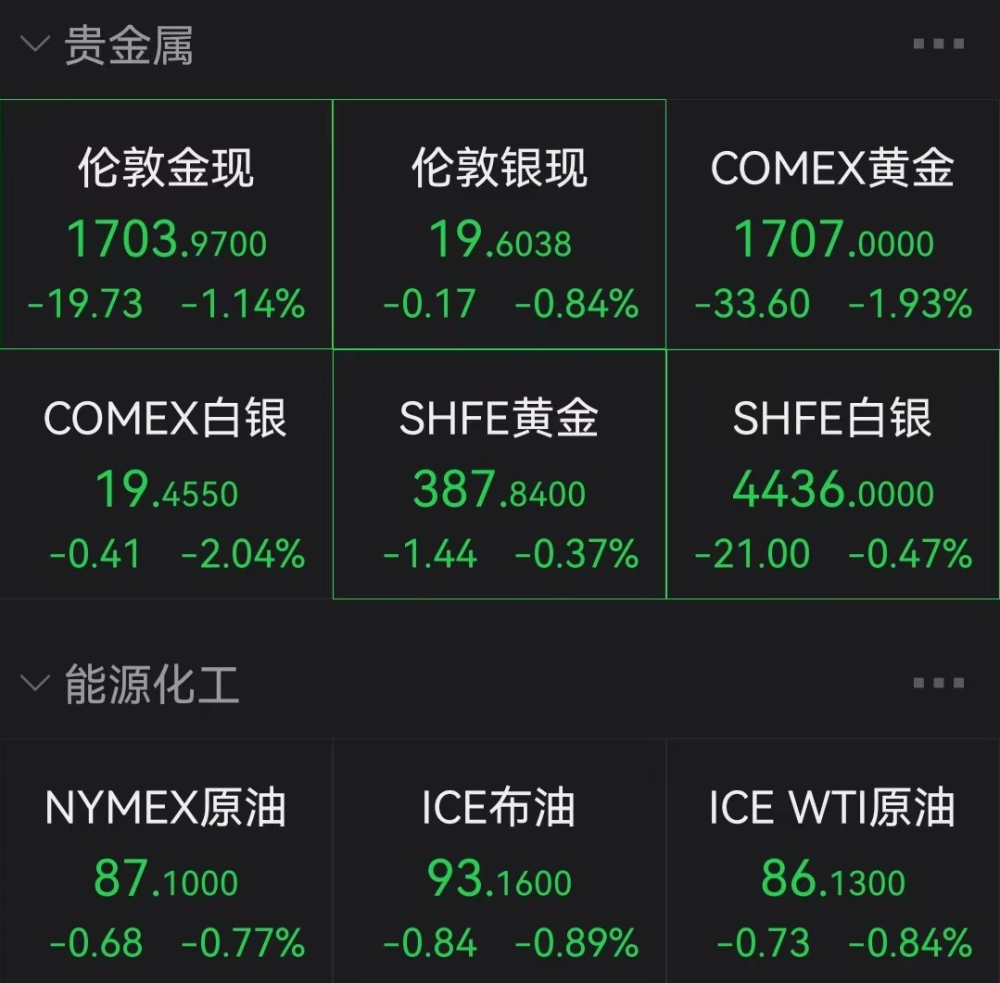View ICE WTI原油 details

point(833,861)
